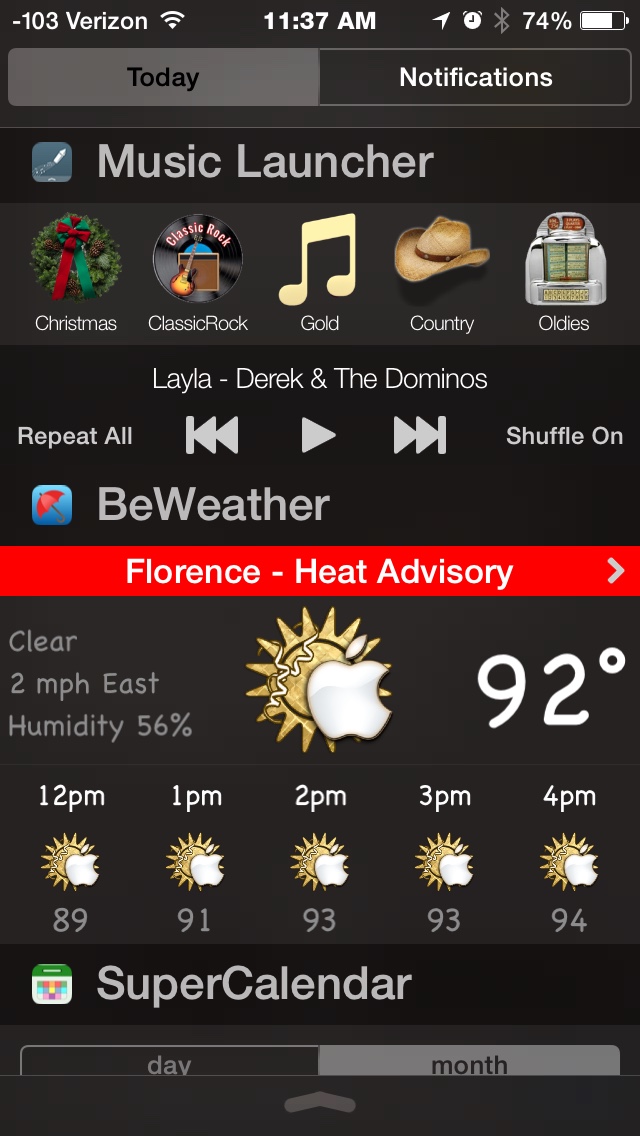Screen dimensions: 640x1136
Task: Launch the Christmas playlist
Action: 76,272
